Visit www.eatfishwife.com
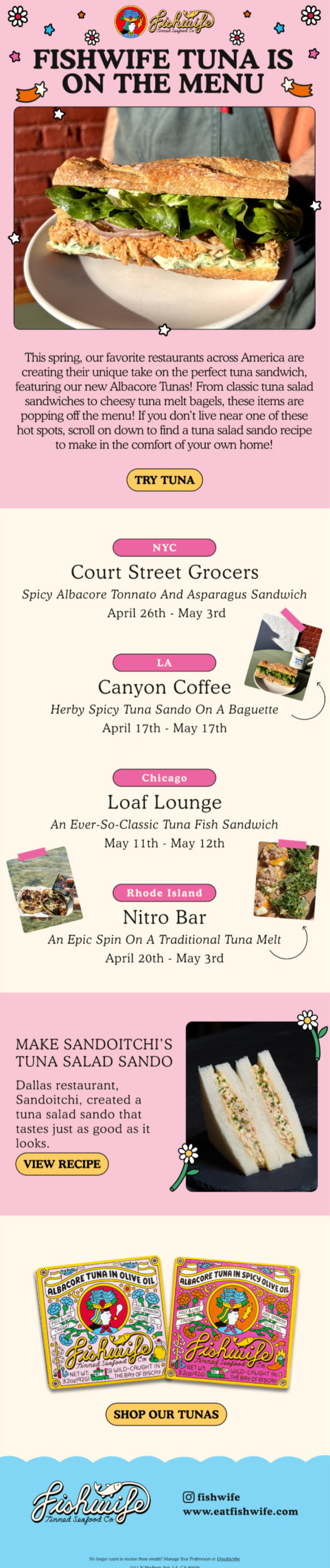The width and height of the screenshot is (330, 1568). [240, 1511]
